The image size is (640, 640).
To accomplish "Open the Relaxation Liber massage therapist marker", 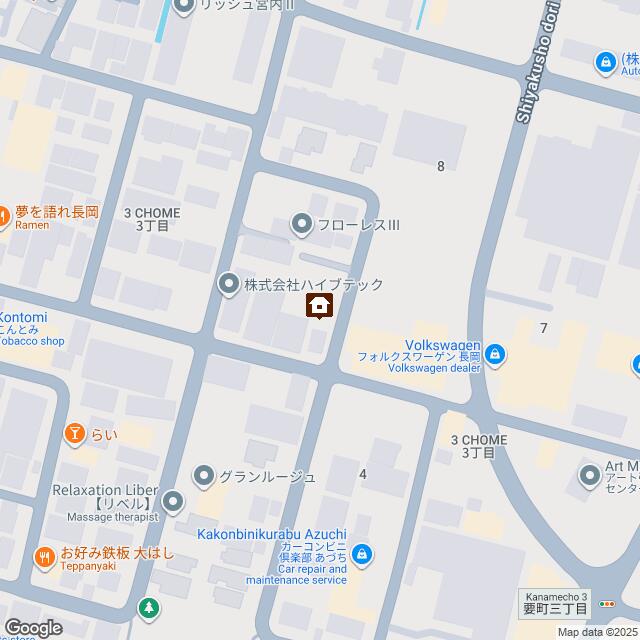I will (174, 500).
